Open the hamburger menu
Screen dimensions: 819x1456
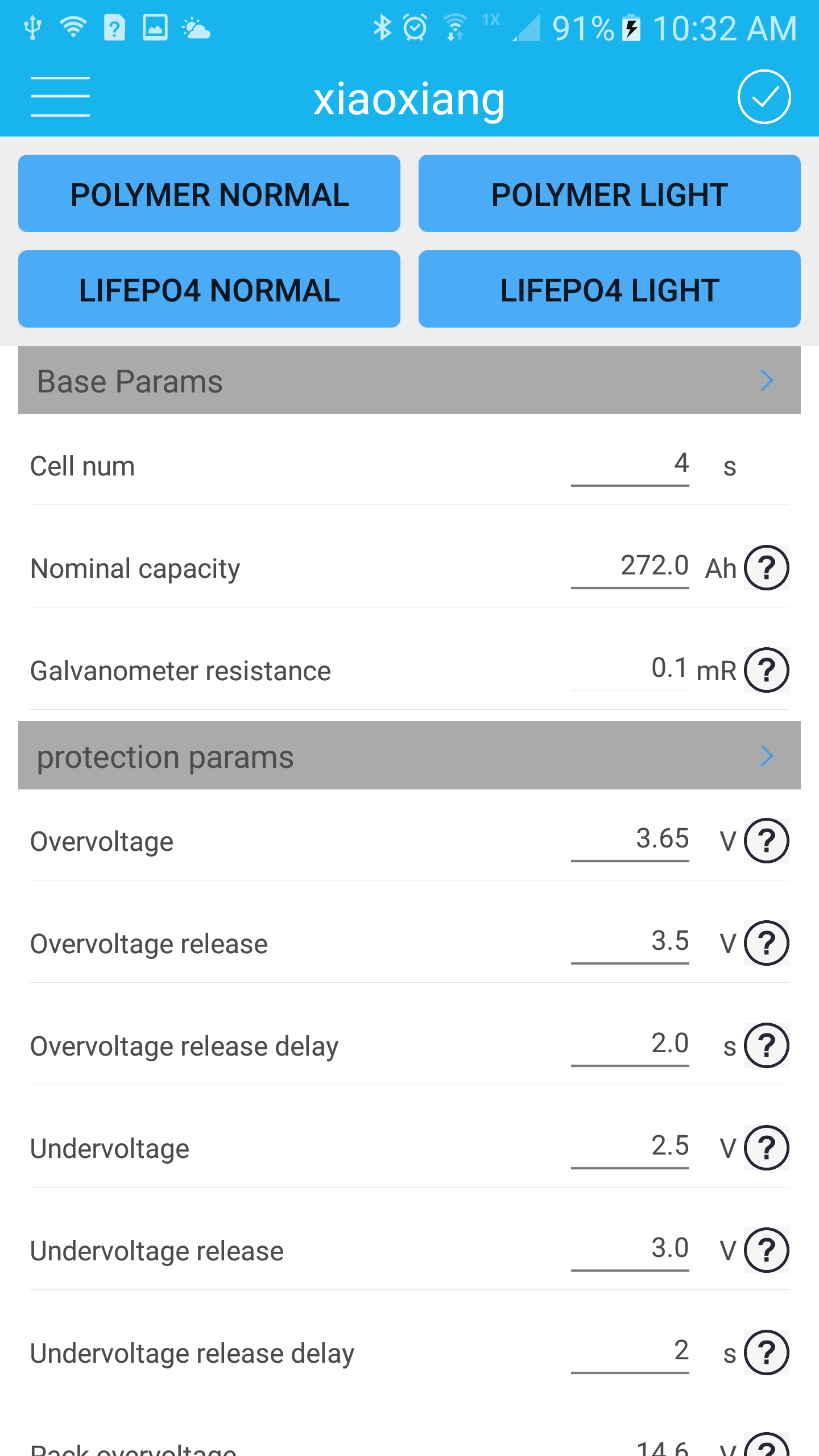(x=60, y=97)
